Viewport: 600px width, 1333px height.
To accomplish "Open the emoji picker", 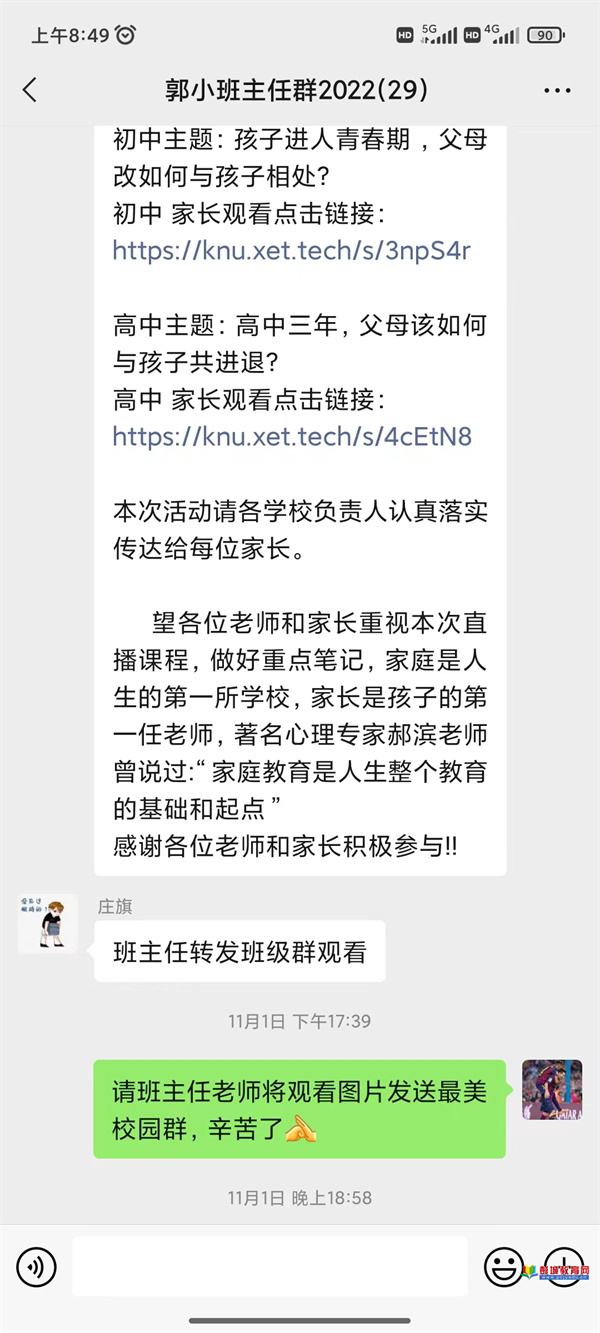I will 503,1267.
